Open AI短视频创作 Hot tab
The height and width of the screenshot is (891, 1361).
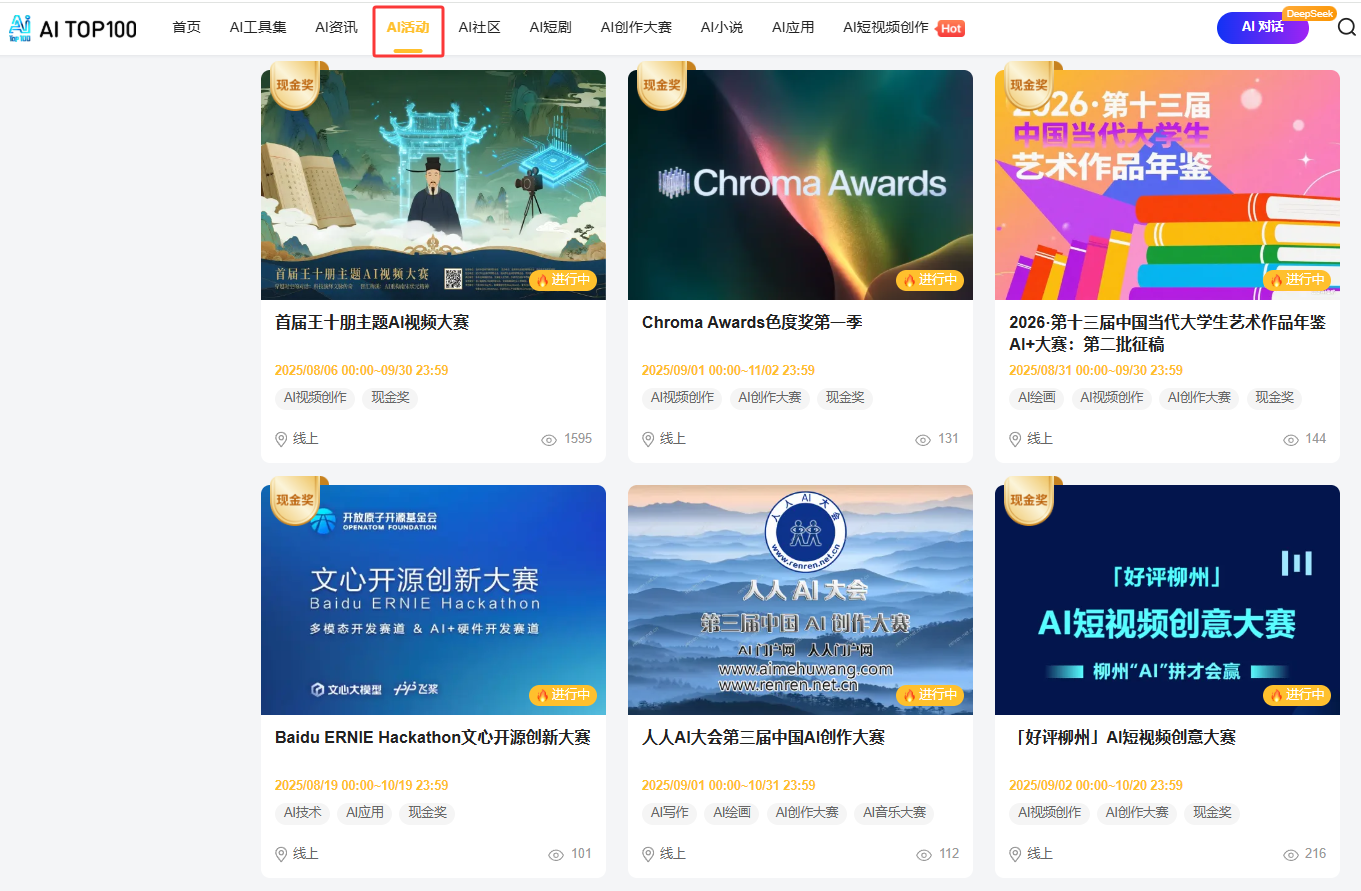point(886,28)
